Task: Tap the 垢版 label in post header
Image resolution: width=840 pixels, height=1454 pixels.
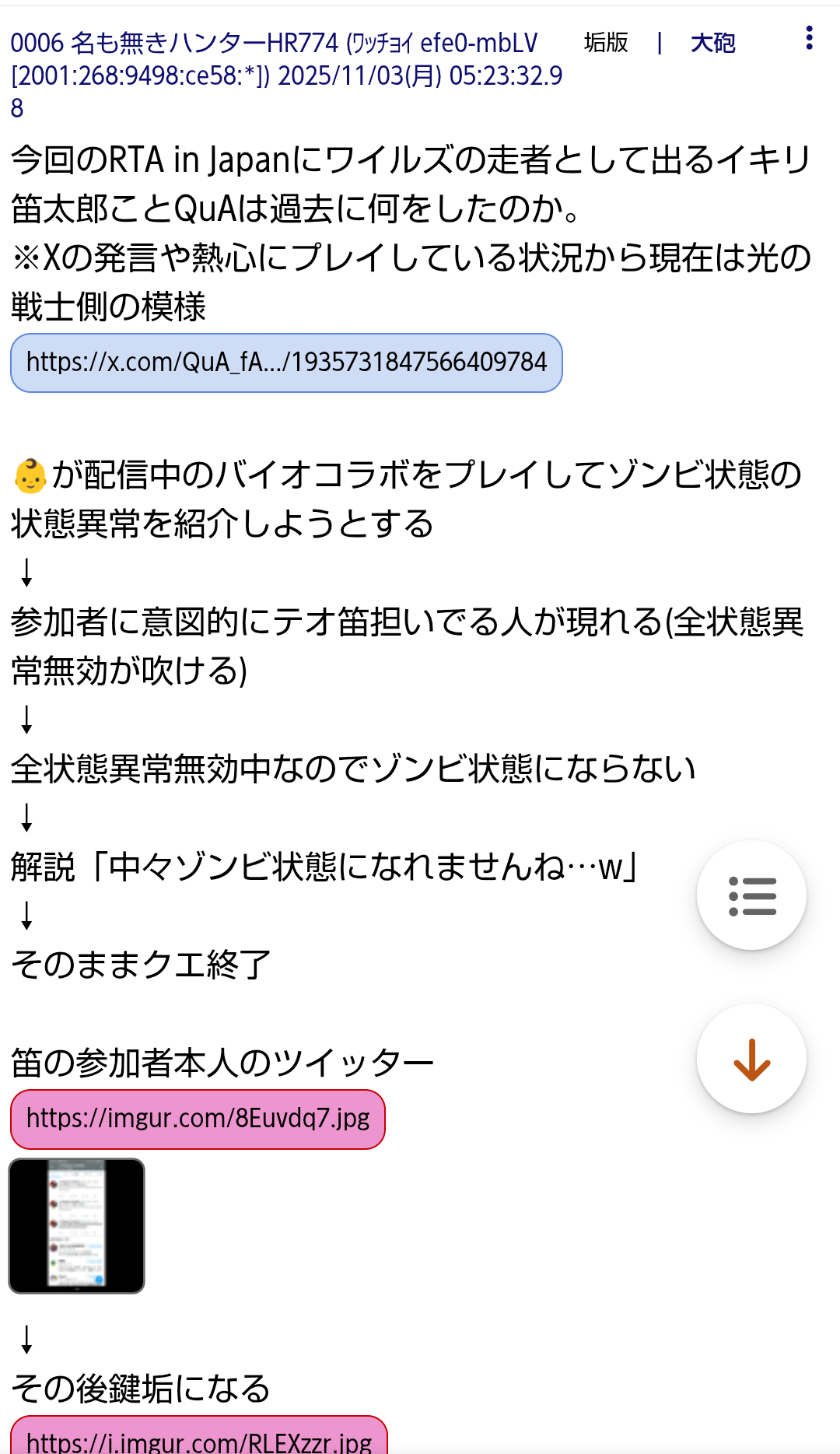Action: (x=606, y=43)
